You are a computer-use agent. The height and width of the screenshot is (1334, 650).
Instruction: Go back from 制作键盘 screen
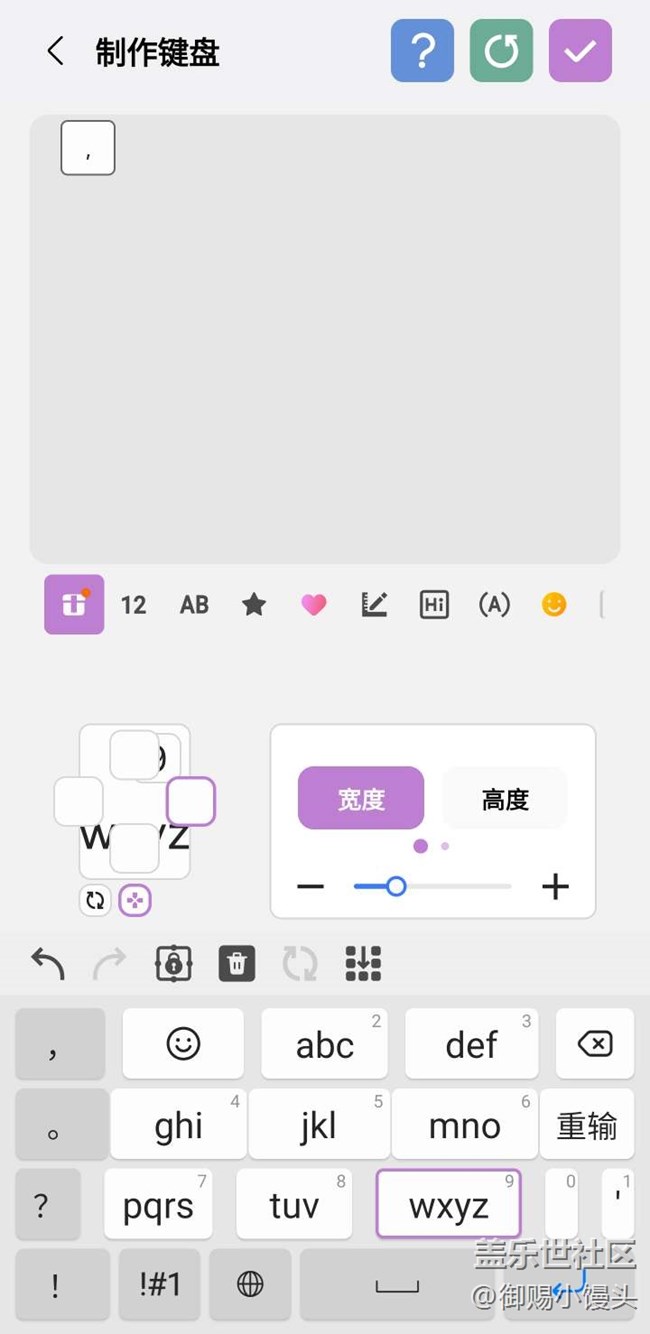click(55, 51)
